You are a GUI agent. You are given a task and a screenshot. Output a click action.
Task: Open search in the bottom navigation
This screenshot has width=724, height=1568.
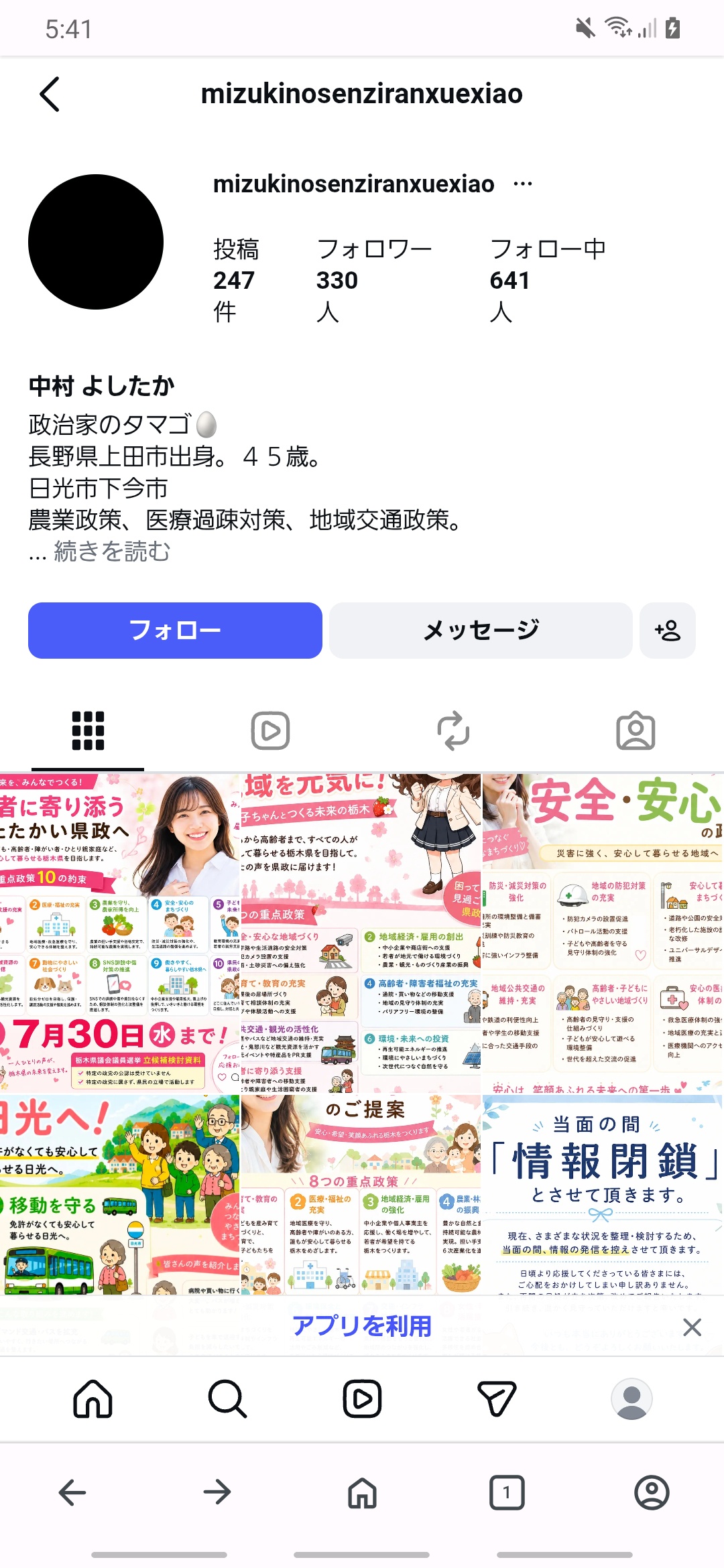click(x=227, y=1399)
